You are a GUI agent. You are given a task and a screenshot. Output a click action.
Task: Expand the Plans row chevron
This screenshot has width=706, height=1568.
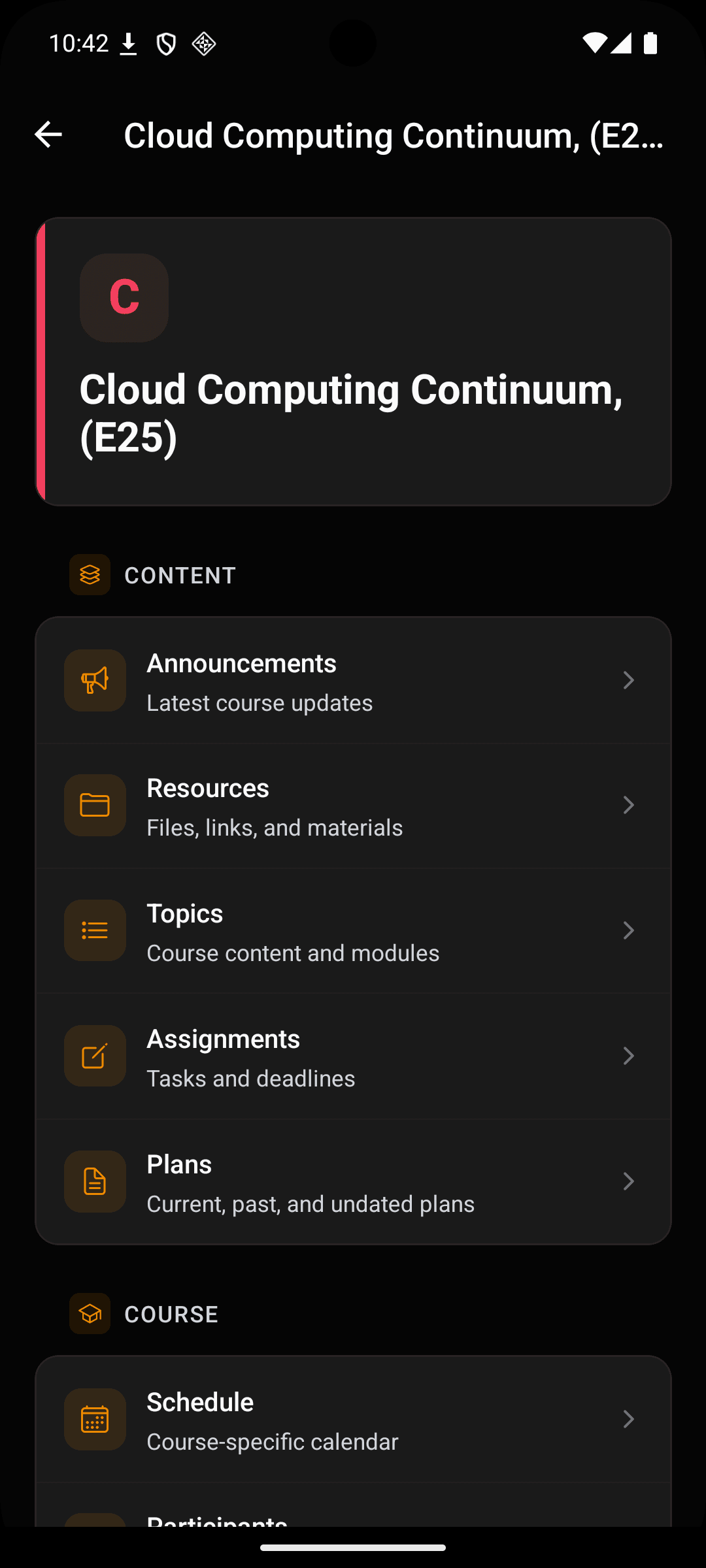coord(628,1181)
